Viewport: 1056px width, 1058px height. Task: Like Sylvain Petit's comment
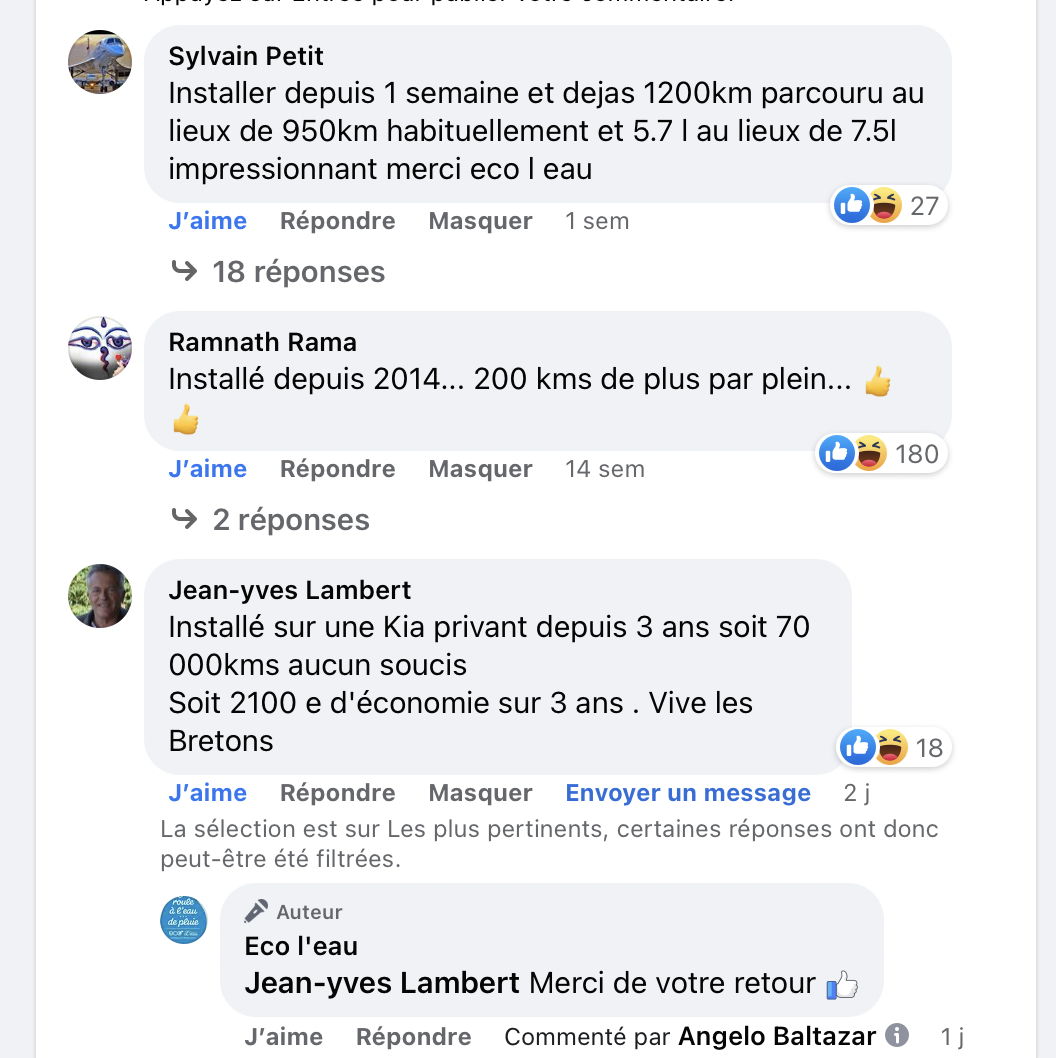(207, 221)
